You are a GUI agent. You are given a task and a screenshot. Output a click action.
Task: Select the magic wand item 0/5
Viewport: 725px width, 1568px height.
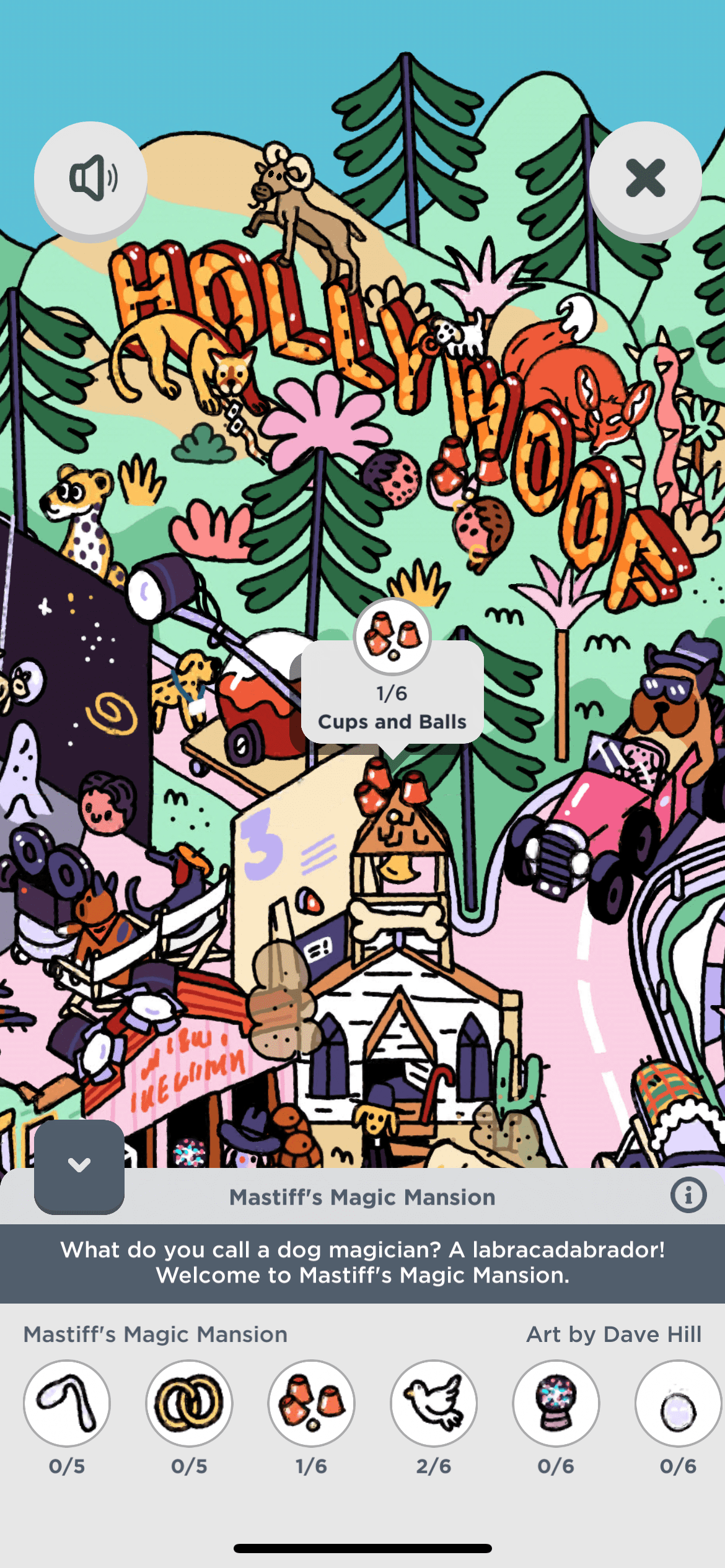coord(67,1403)
